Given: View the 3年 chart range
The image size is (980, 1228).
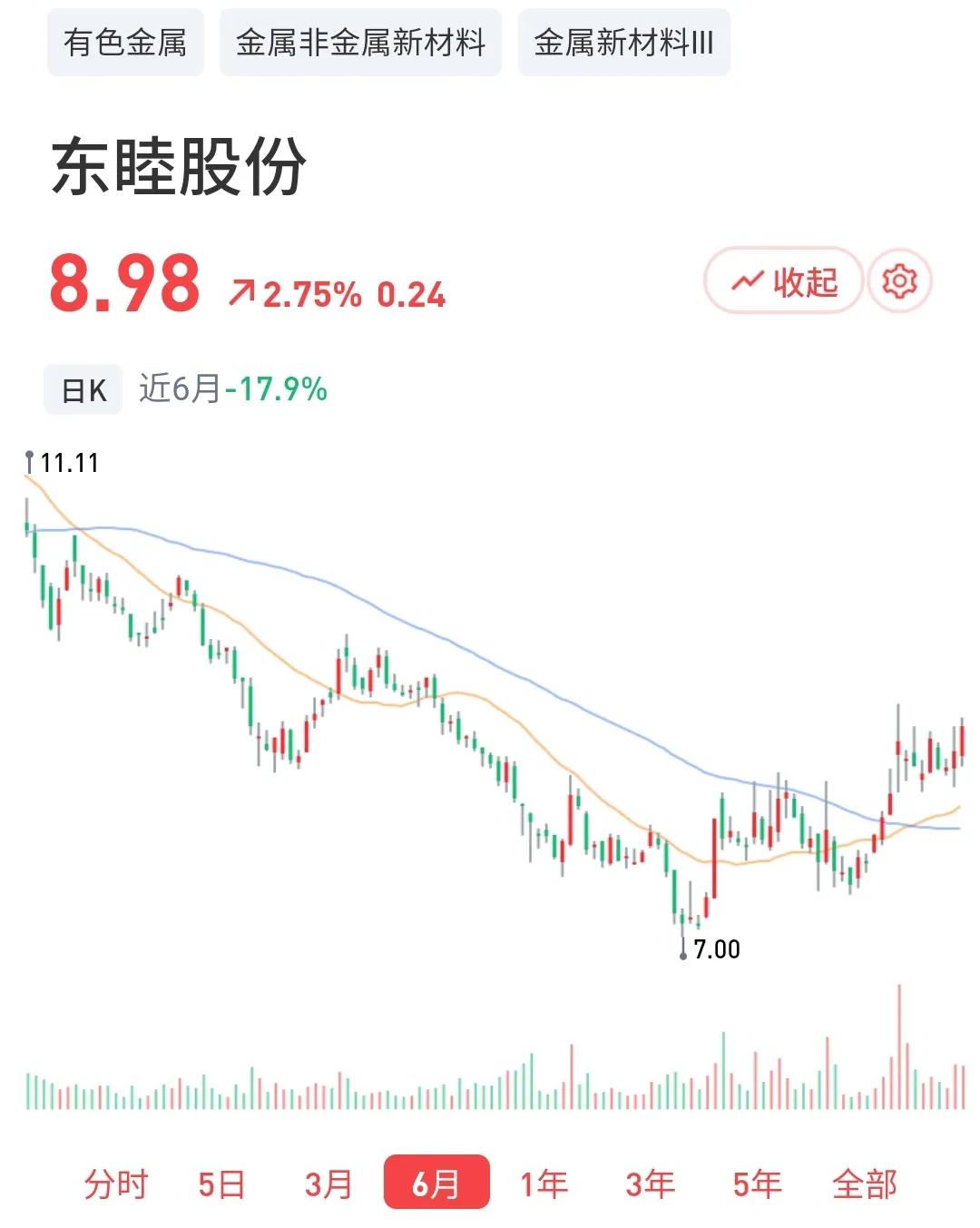Looking at the screenshot, I should (x=651, y=1184).
